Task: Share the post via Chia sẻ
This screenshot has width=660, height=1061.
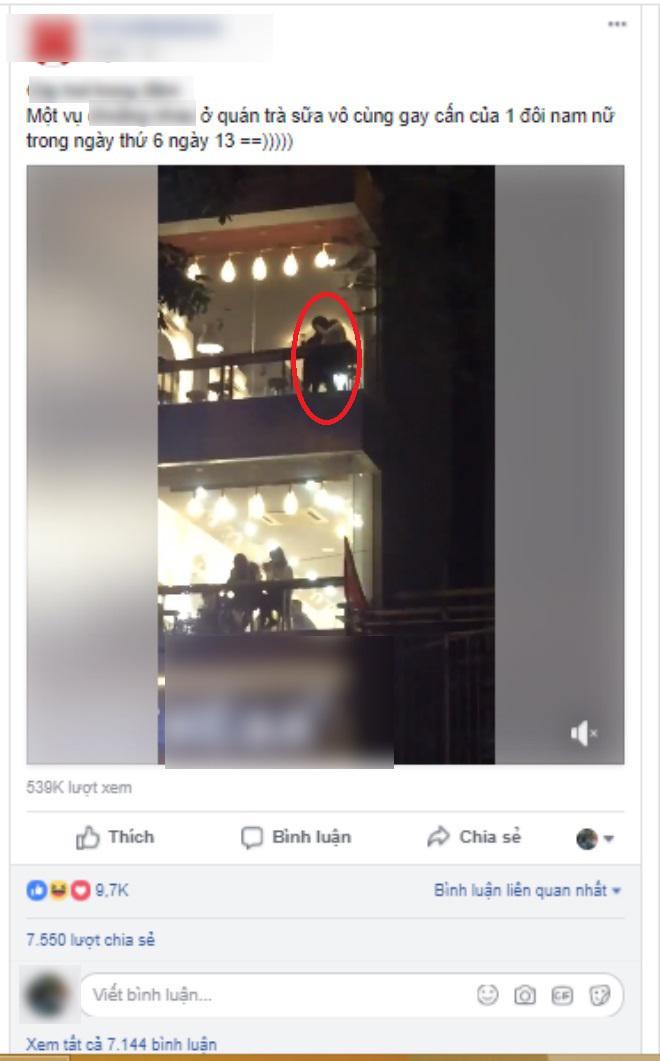Action: coord(474,837)
